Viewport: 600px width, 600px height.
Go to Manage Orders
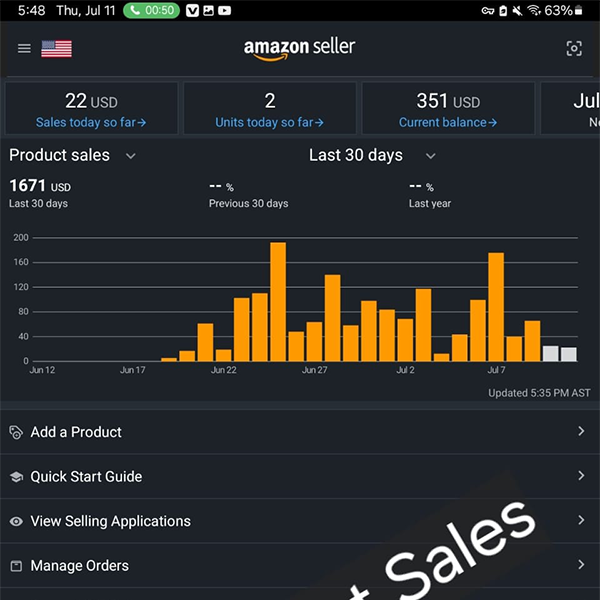79,566
